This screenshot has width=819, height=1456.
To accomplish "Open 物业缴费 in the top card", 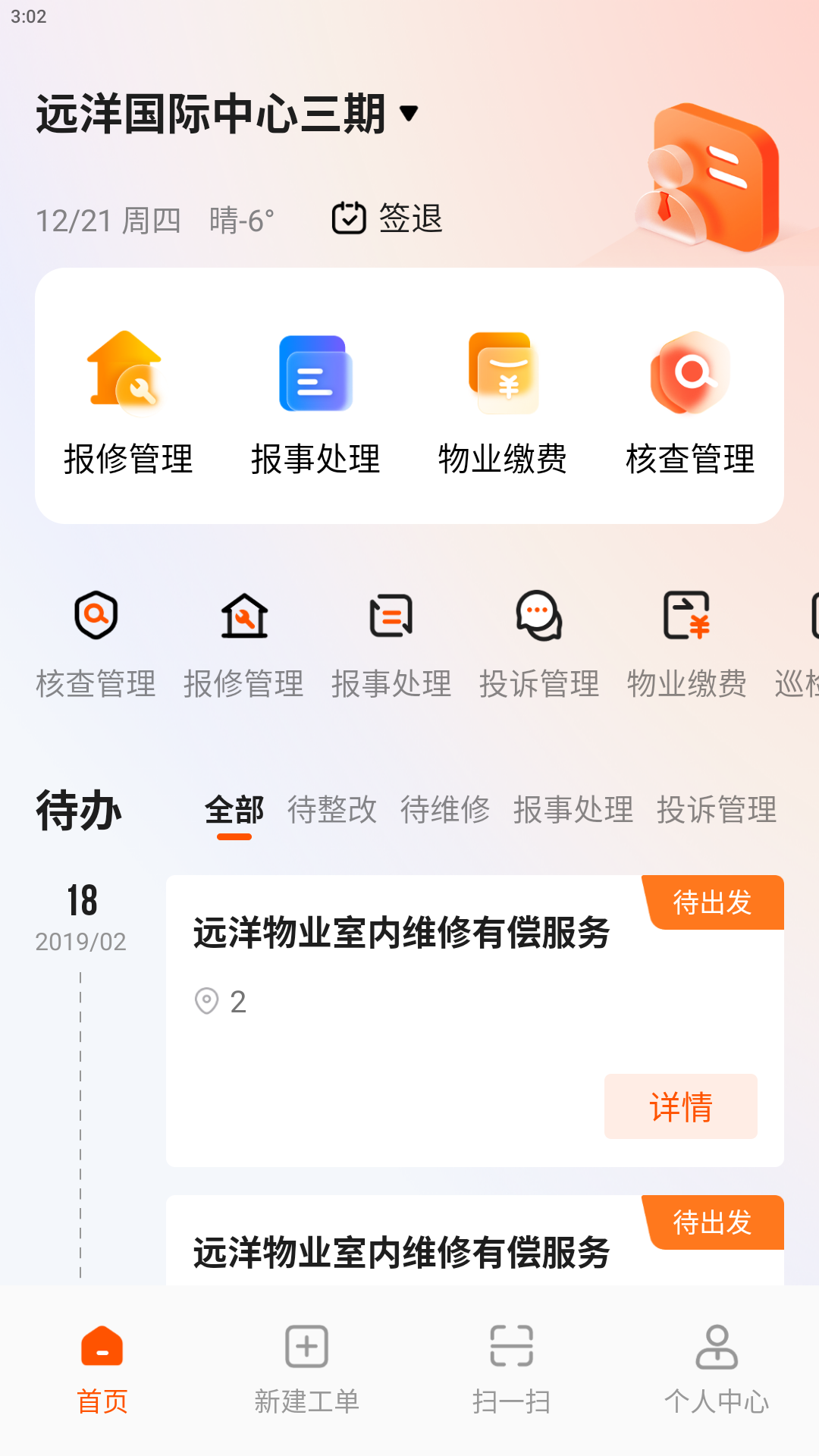I will pos(503,403).
